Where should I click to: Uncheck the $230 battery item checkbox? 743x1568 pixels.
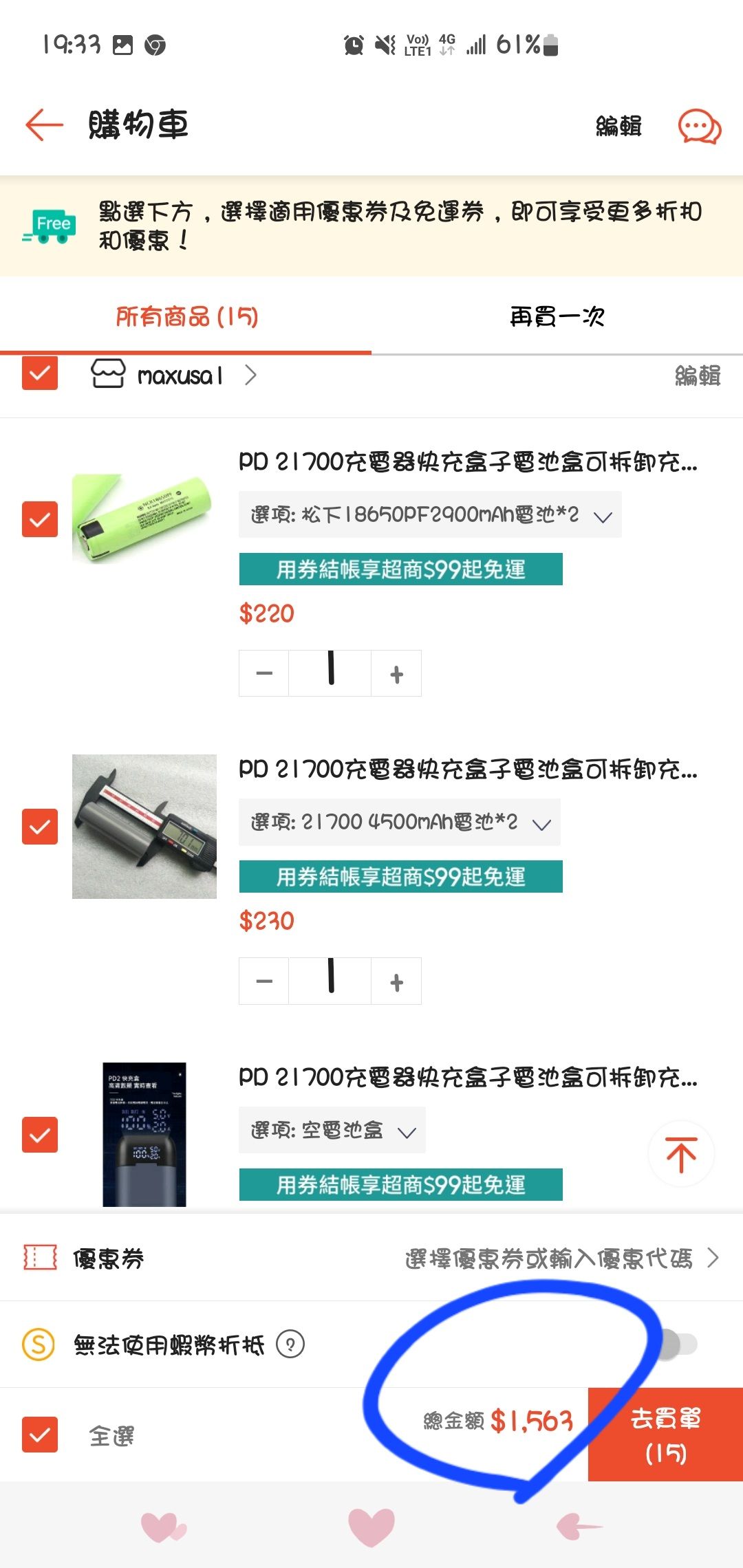[40, 826]
